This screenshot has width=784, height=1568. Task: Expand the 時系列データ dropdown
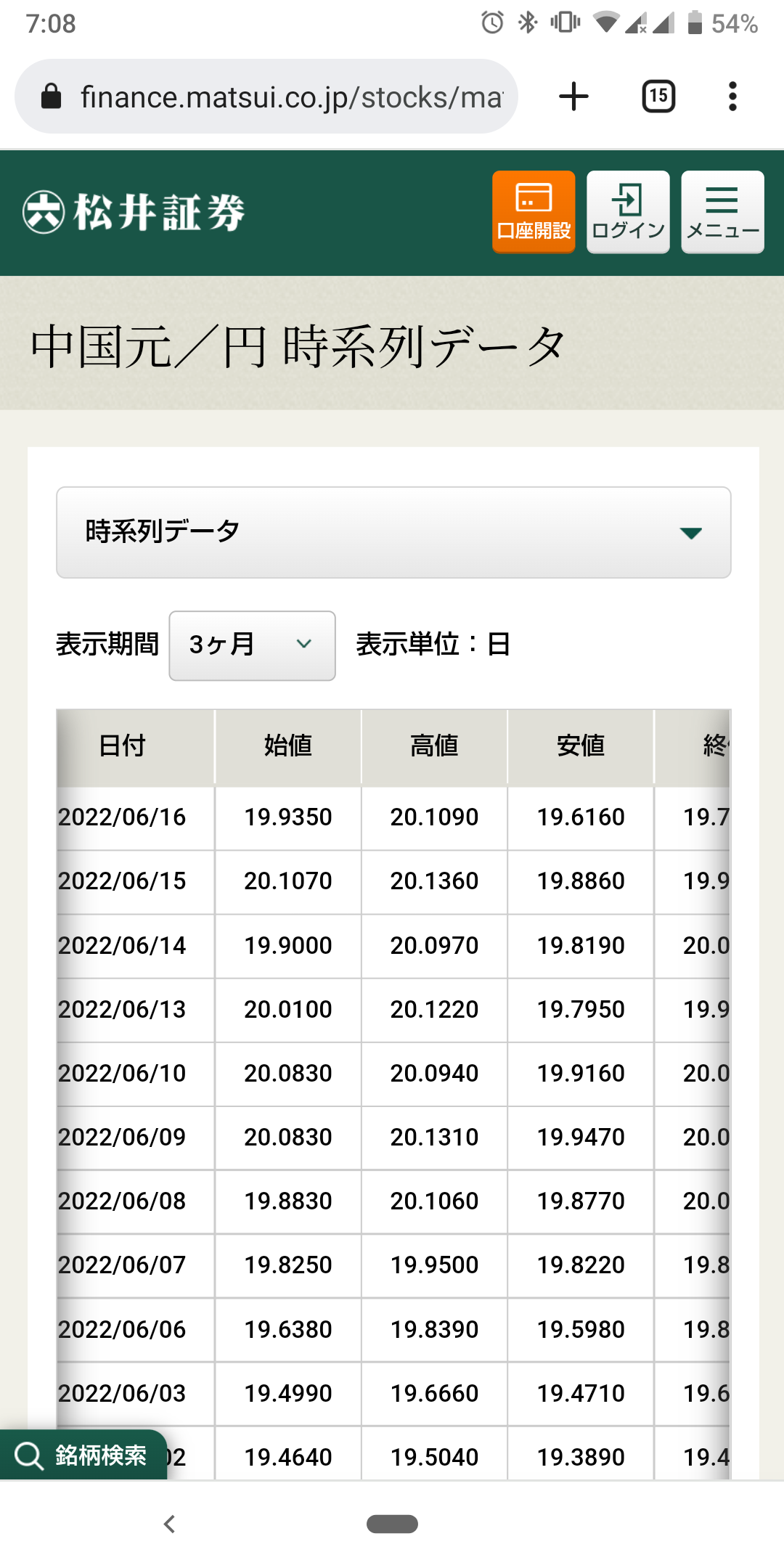point(393,532)
